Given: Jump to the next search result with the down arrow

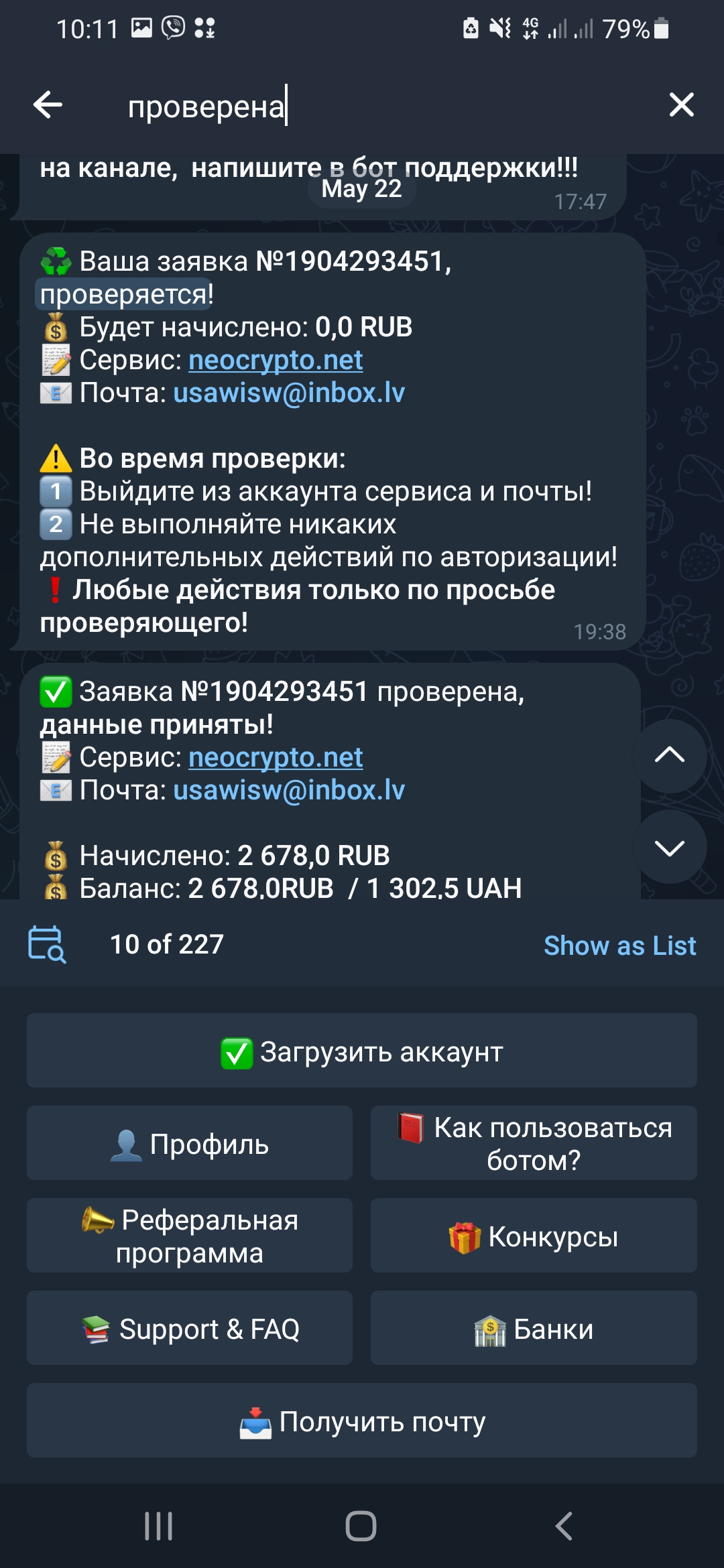Looking at the screenshot, I should (669, 847).
